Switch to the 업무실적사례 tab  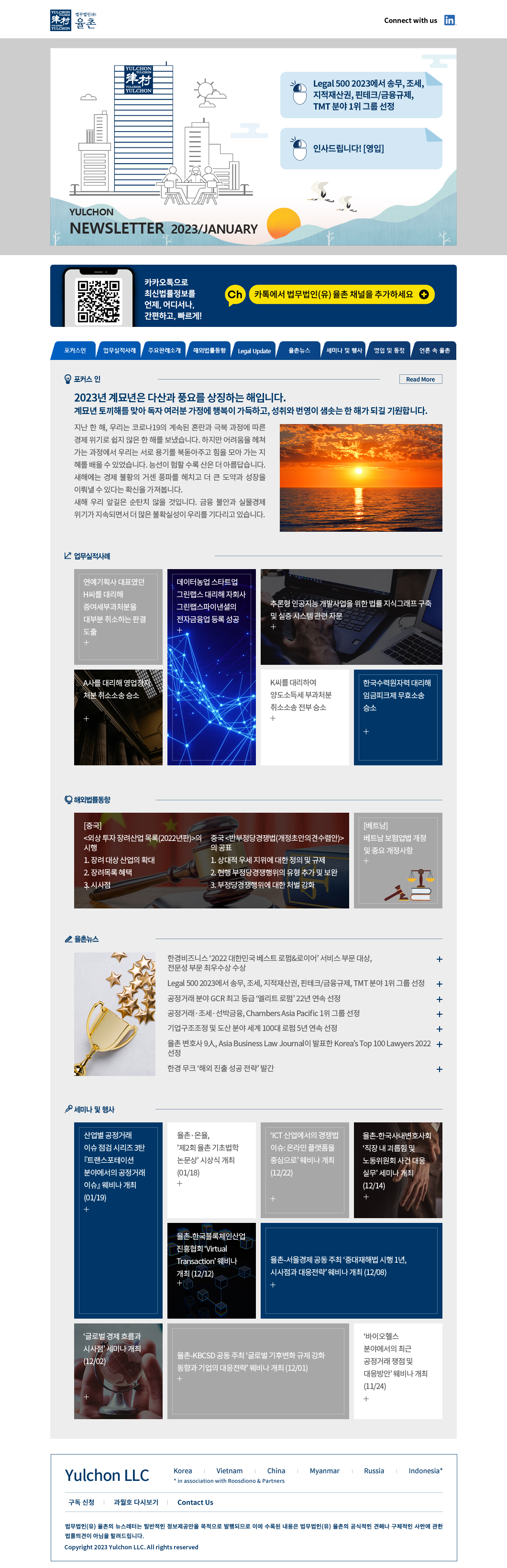click(x=119, y=351)
